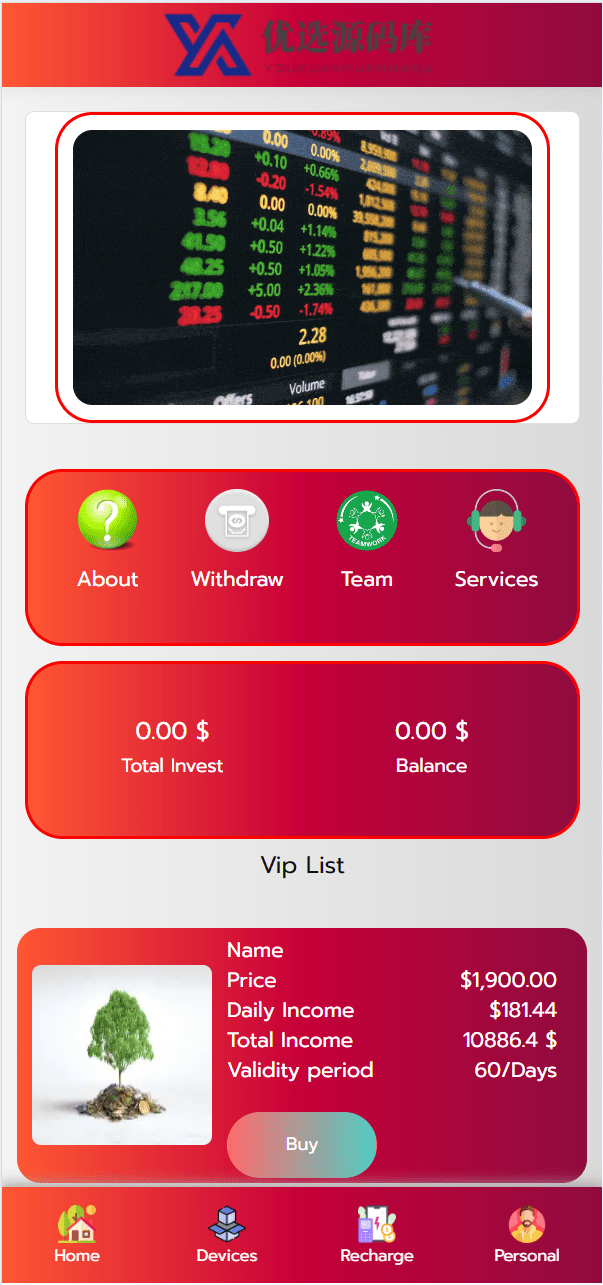Open the stock market banner image
603x1285 pixels.
click(302, 267)
